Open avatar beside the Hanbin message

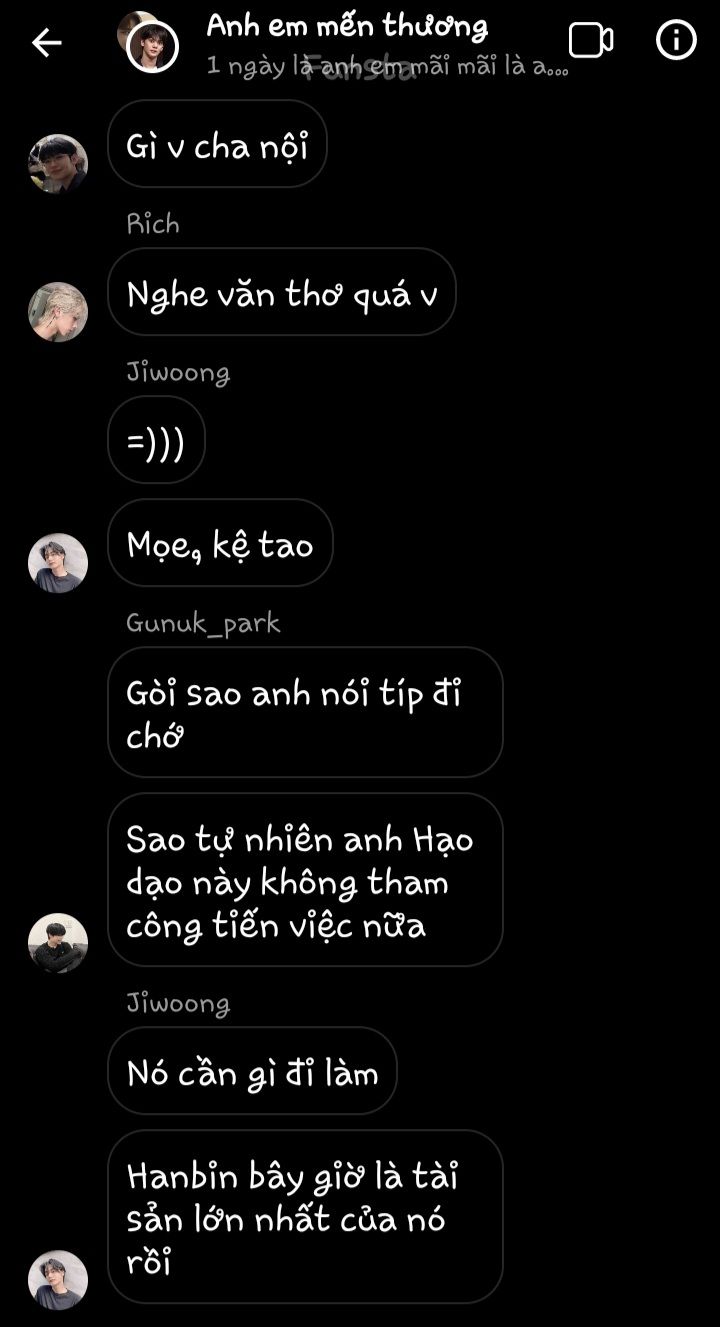pos(58,1279)
